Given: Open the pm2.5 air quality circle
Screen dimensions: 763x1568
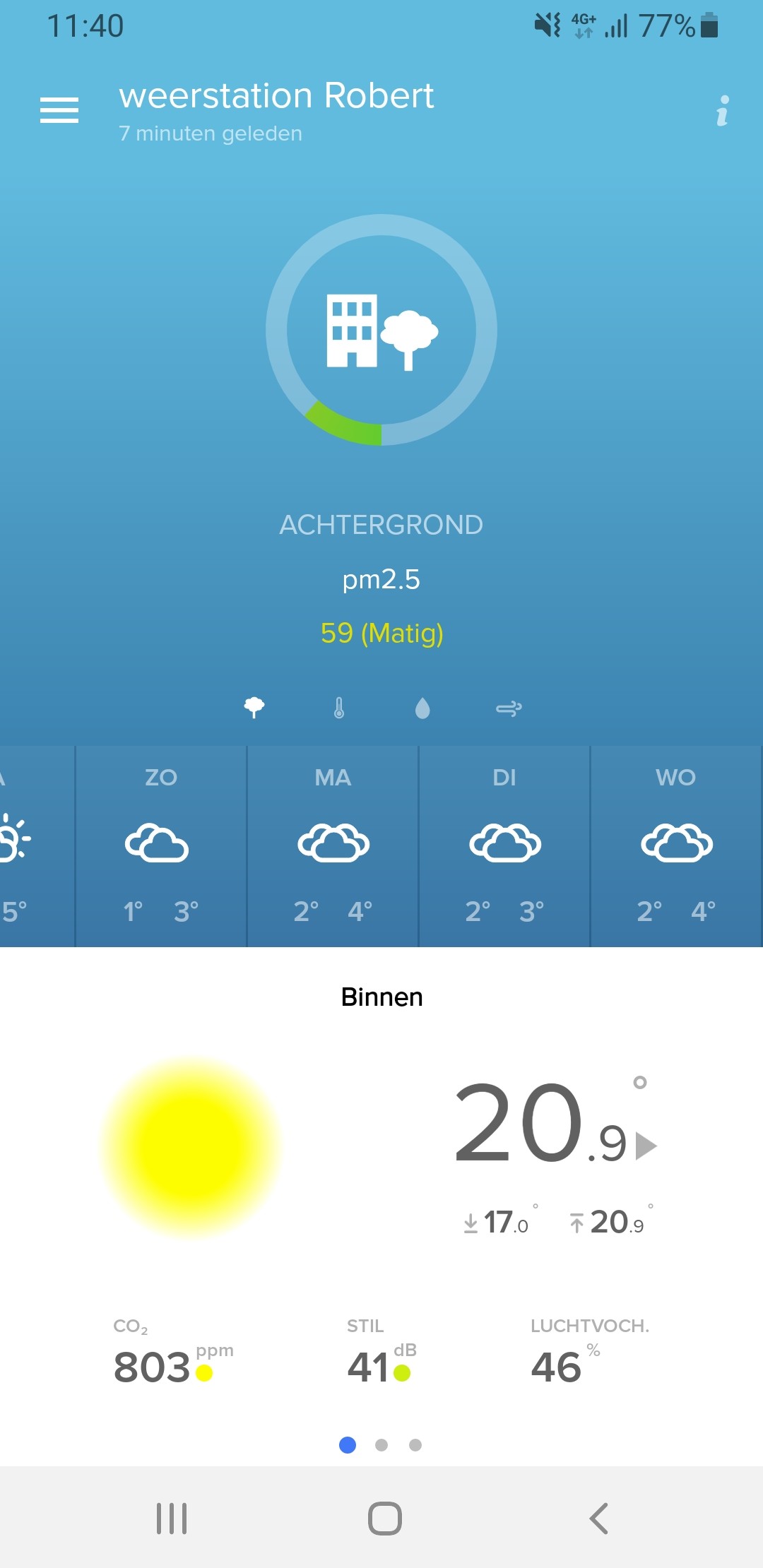Looking at the screenshot, I should point(381,330).
